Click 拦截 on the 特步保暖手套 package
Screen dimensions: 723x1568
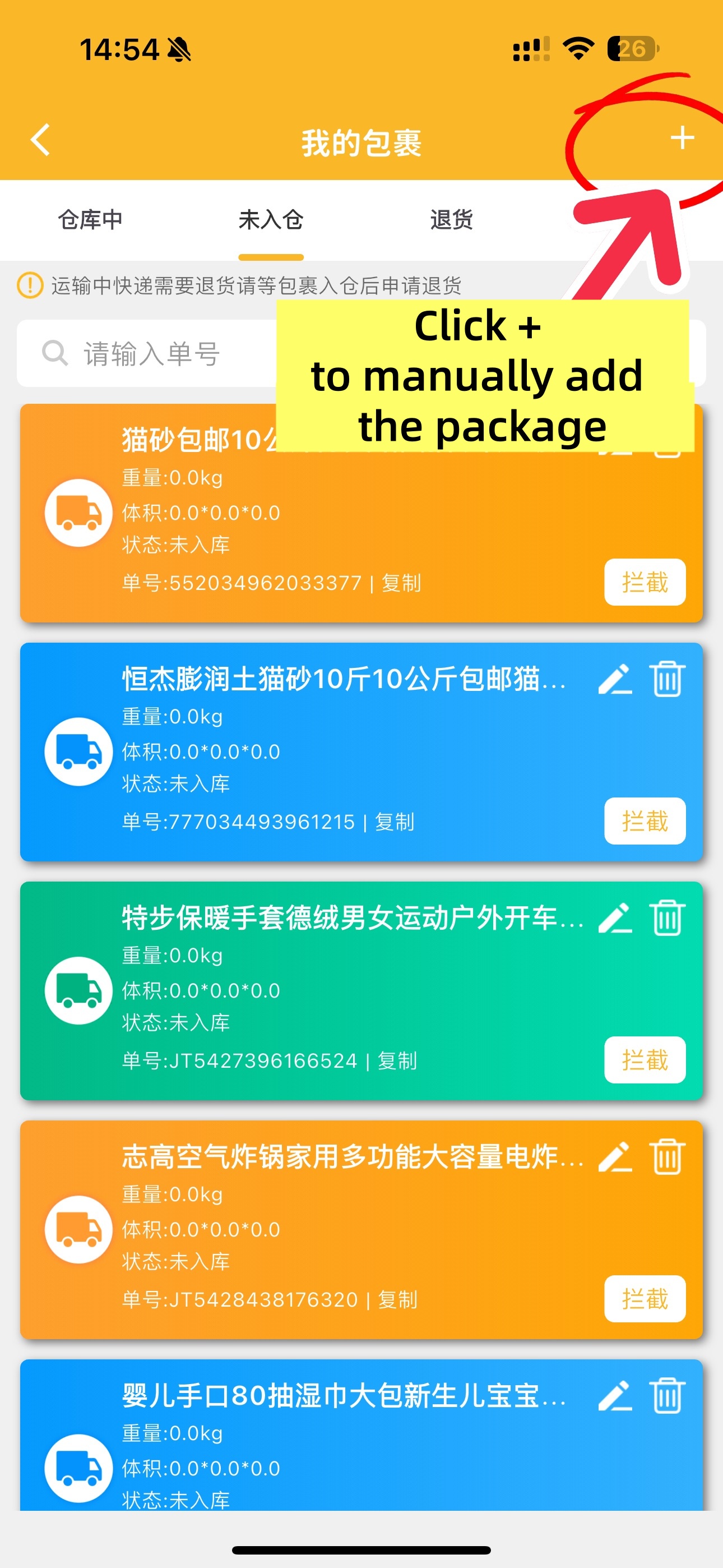[645, 1060]
